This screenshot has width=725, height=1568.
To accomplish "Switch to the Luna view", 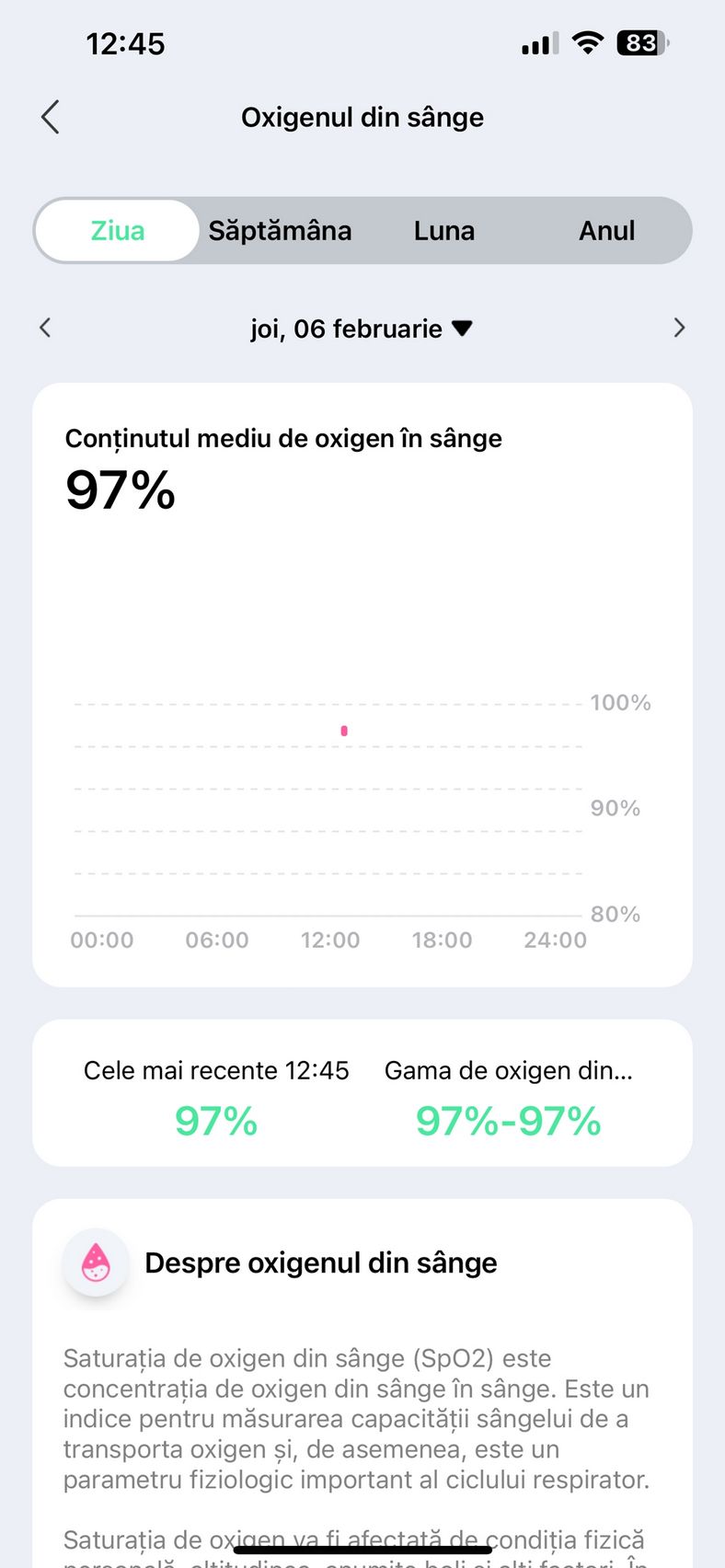I will click(443, 230).
